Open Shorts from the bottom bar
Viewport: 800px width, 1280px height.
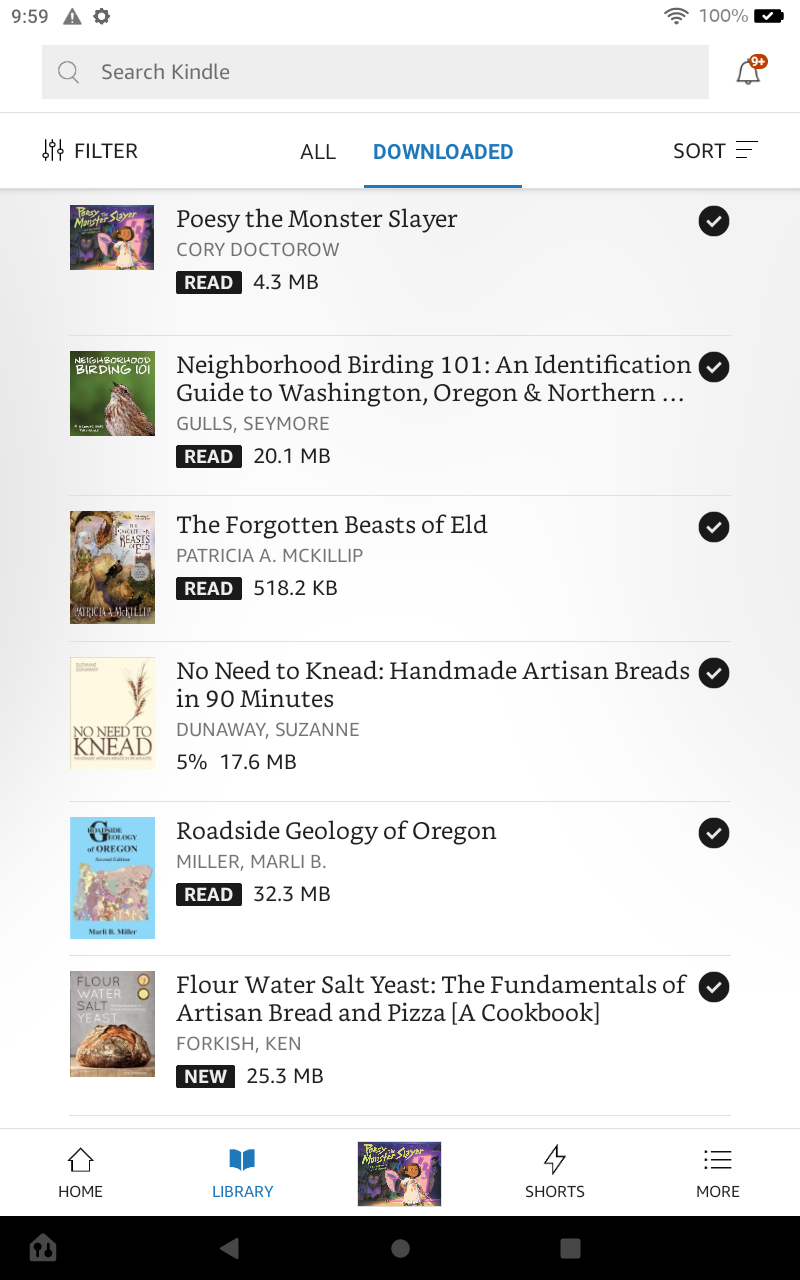tap(555, 1172)
